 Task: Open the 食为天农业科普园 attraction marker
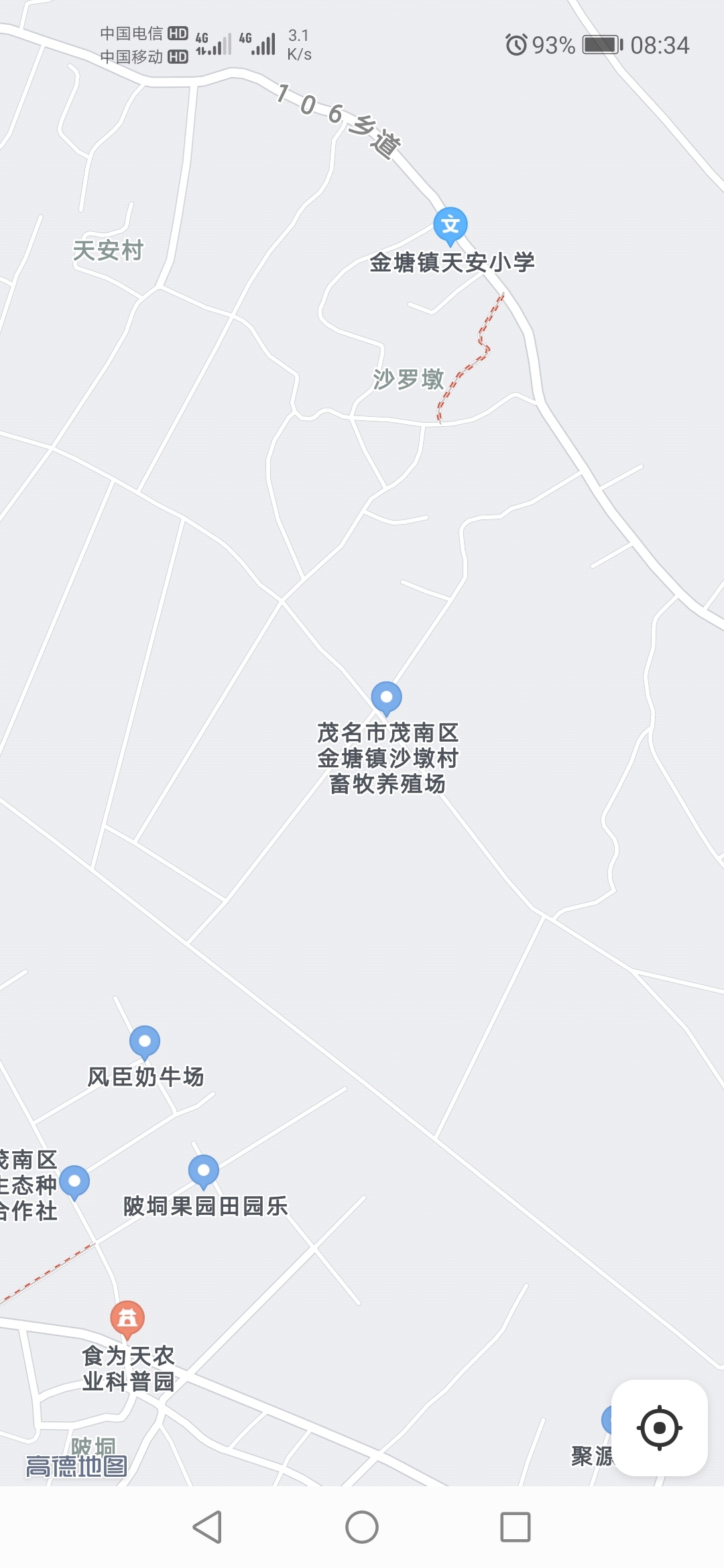pyautogui.click(x=127, y=1318)
